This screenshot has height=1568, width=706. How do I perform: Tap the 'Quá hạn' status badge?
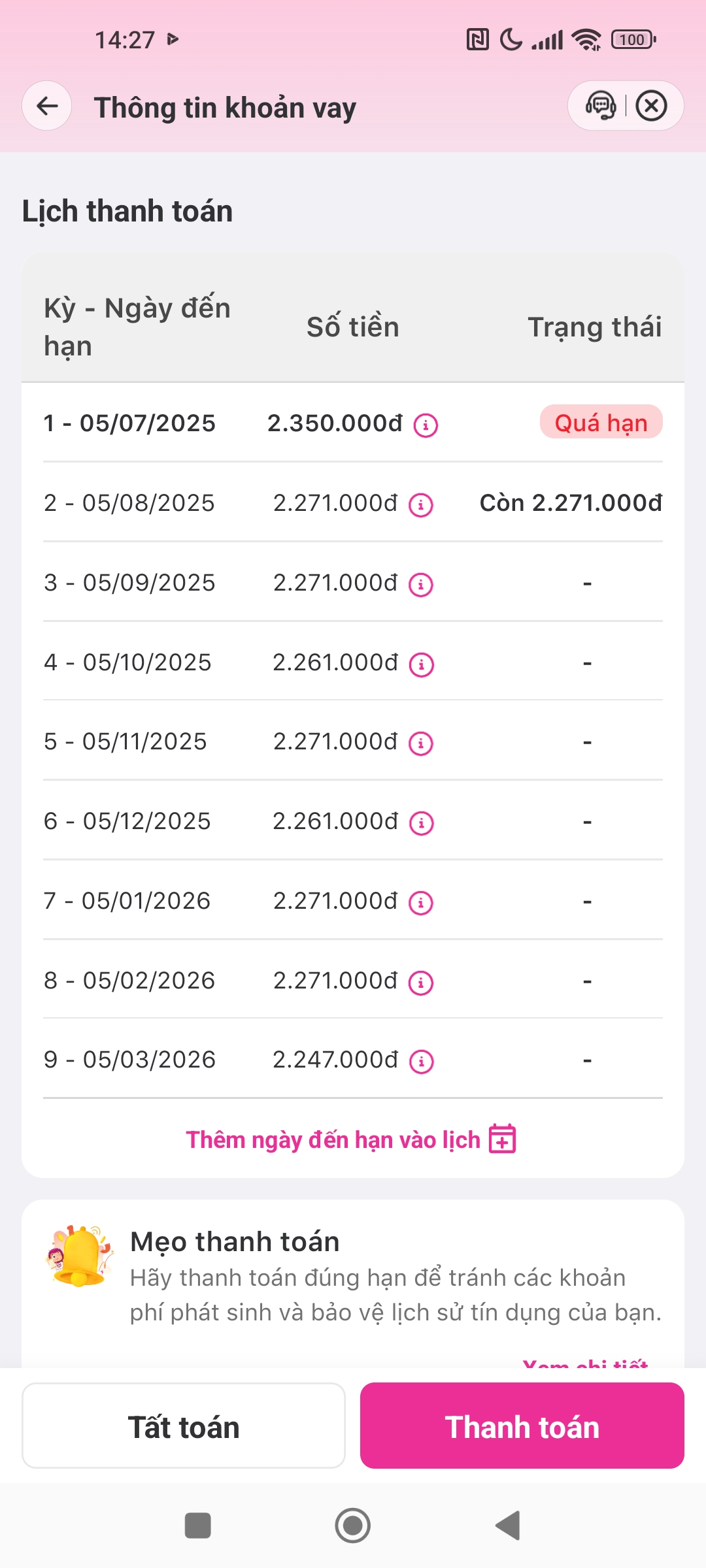[601, 423]
